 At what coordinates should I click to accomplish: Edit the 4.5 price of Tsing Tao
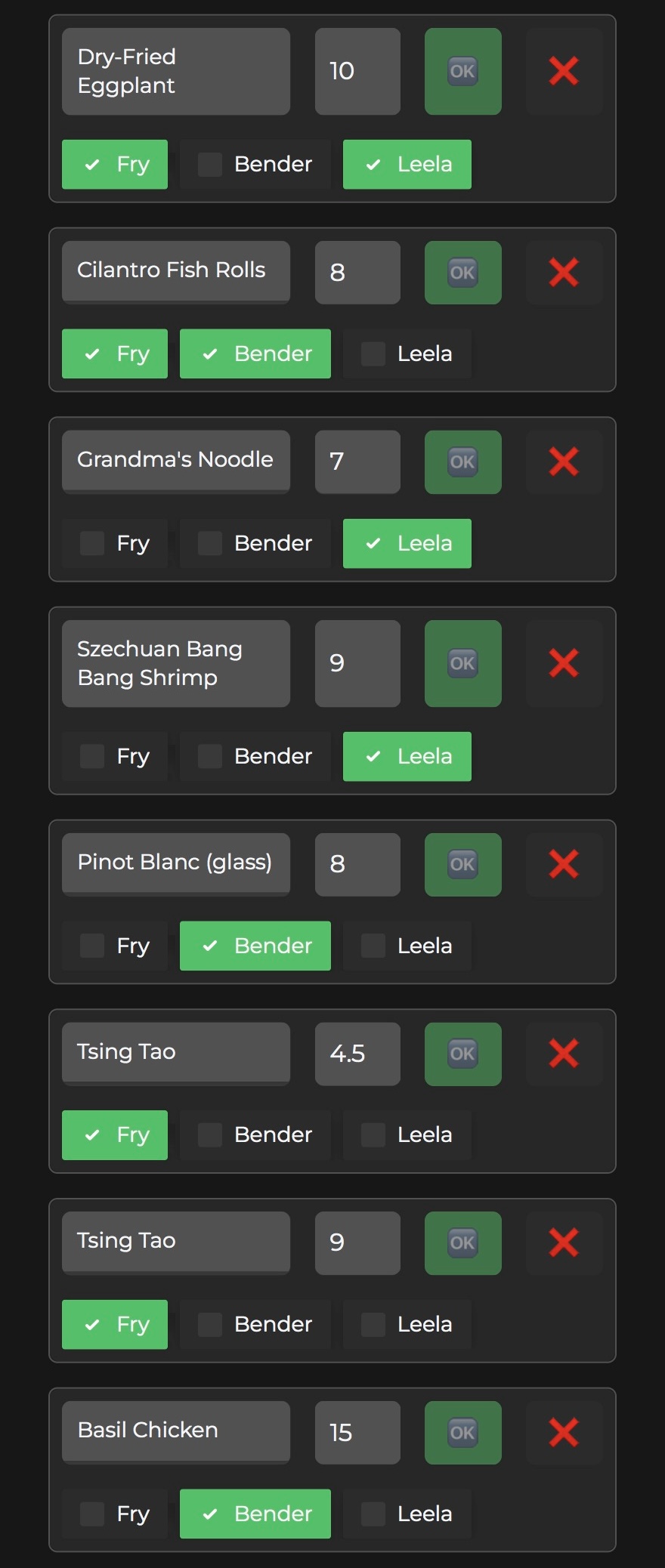(x=357, y=1054)
